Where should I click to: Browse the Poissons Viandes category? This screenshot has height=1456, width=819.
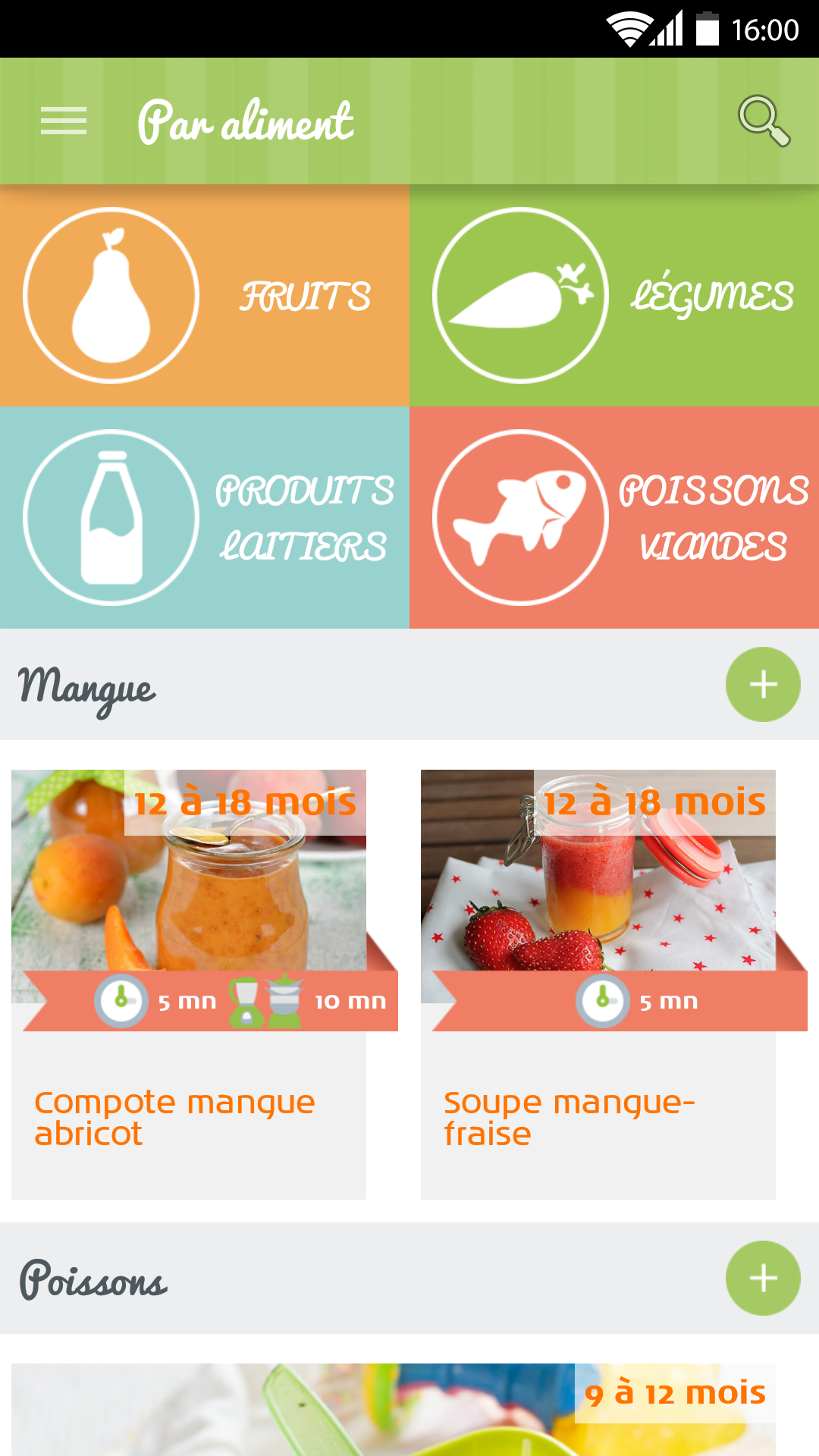click(614, 518)
